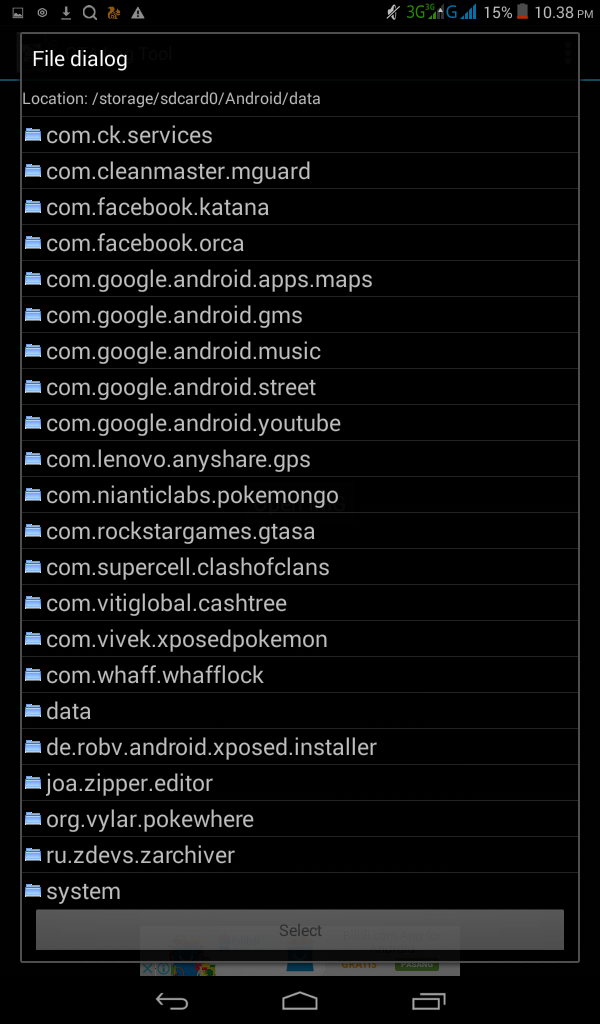
Task: Open the com.ck.services folder
Action: [129, 135]
